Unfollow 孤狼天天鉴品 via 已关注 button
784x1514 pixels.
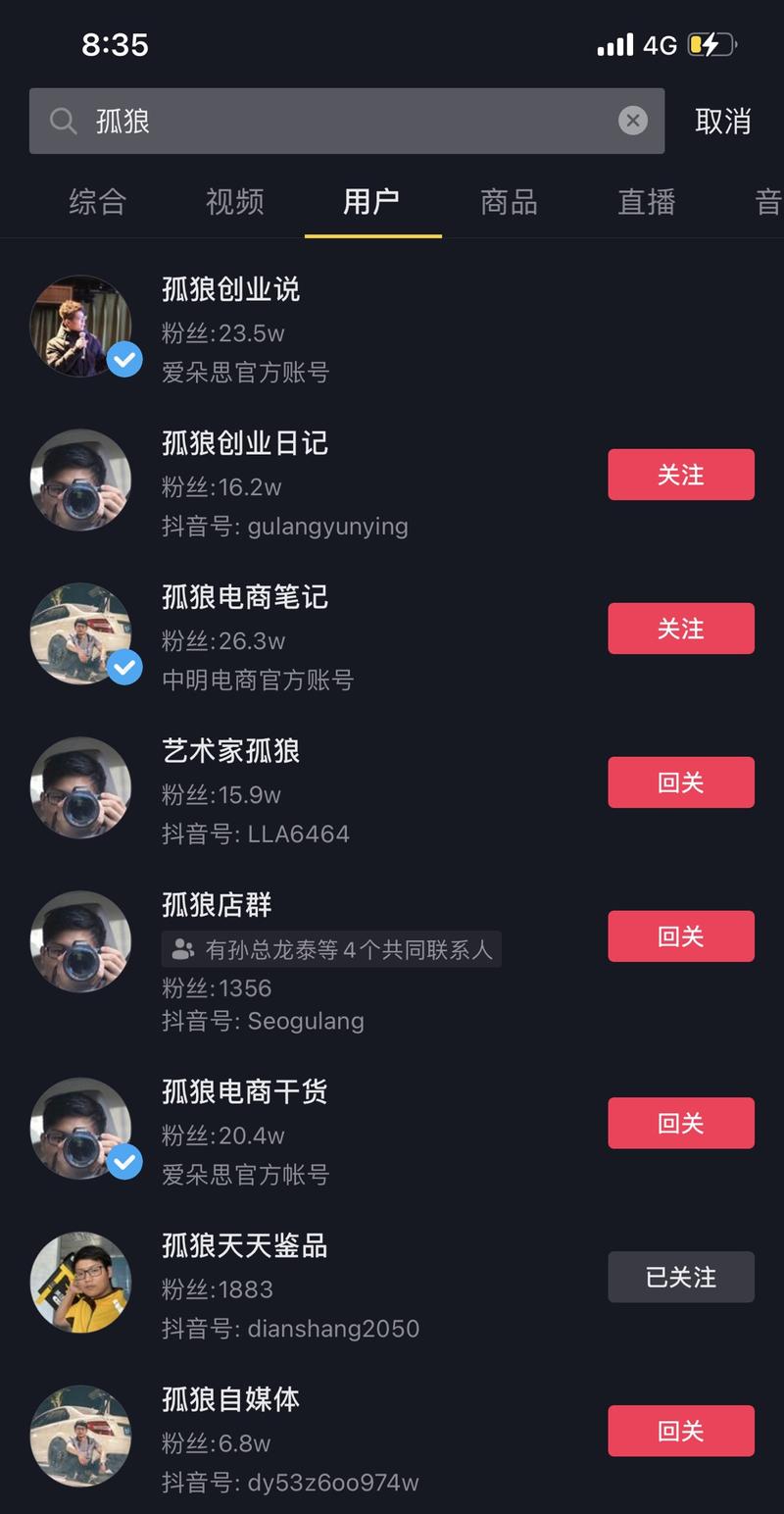[680, 1277]
